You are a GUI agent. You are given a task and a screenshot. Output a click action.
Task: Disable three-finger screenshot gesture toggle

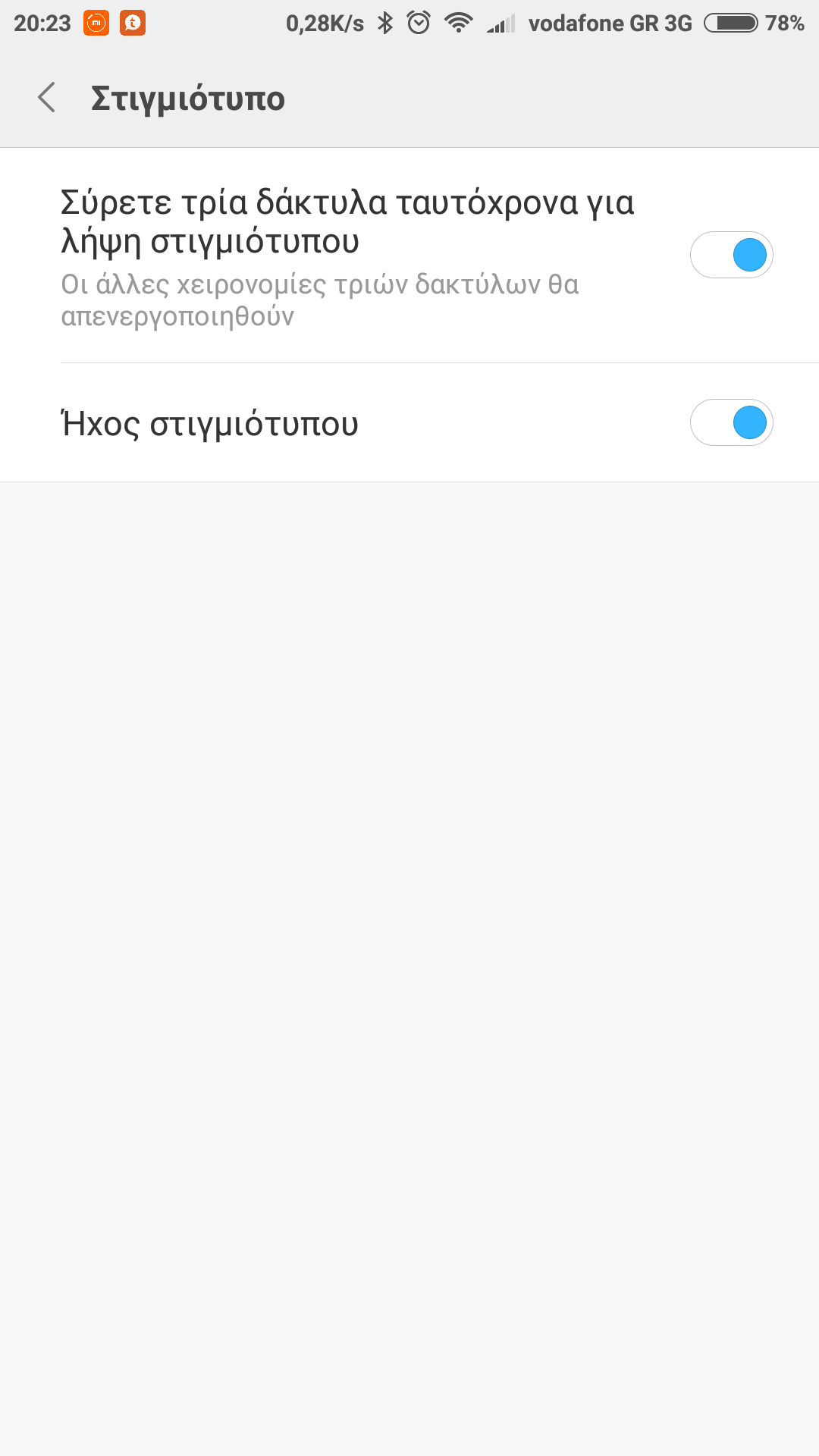coord(731,255)
